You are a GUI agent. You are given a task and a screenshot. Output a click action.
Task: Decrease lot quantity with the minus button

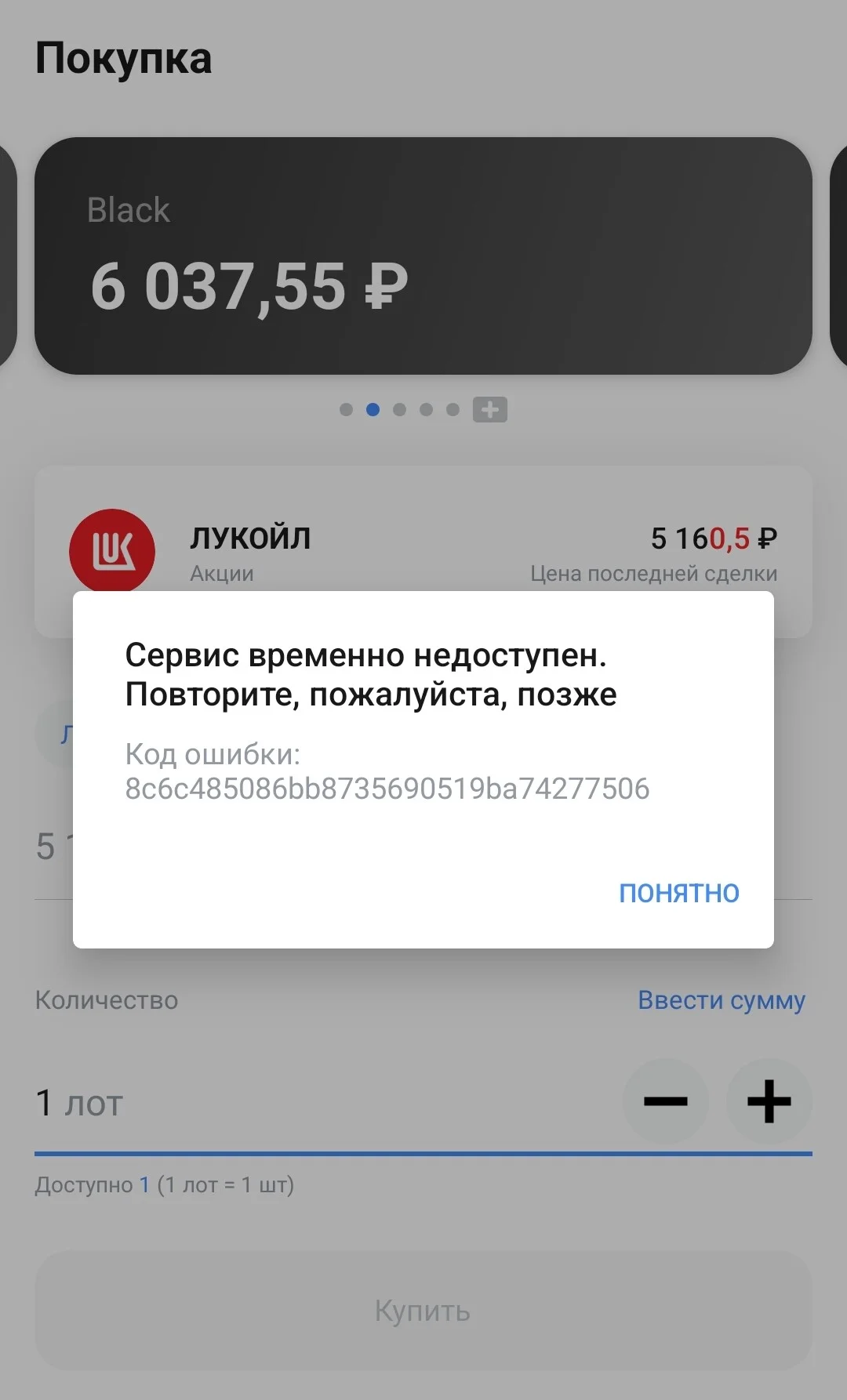pyautogui.click(x=666, y=1101)
